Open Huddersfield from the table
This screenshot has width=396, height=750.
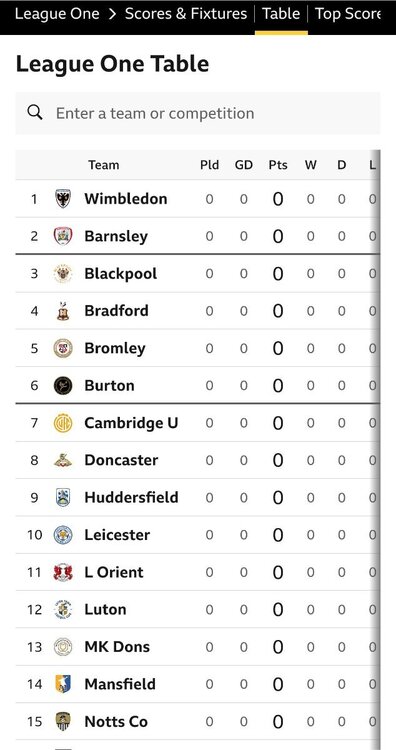coord(132,497)
